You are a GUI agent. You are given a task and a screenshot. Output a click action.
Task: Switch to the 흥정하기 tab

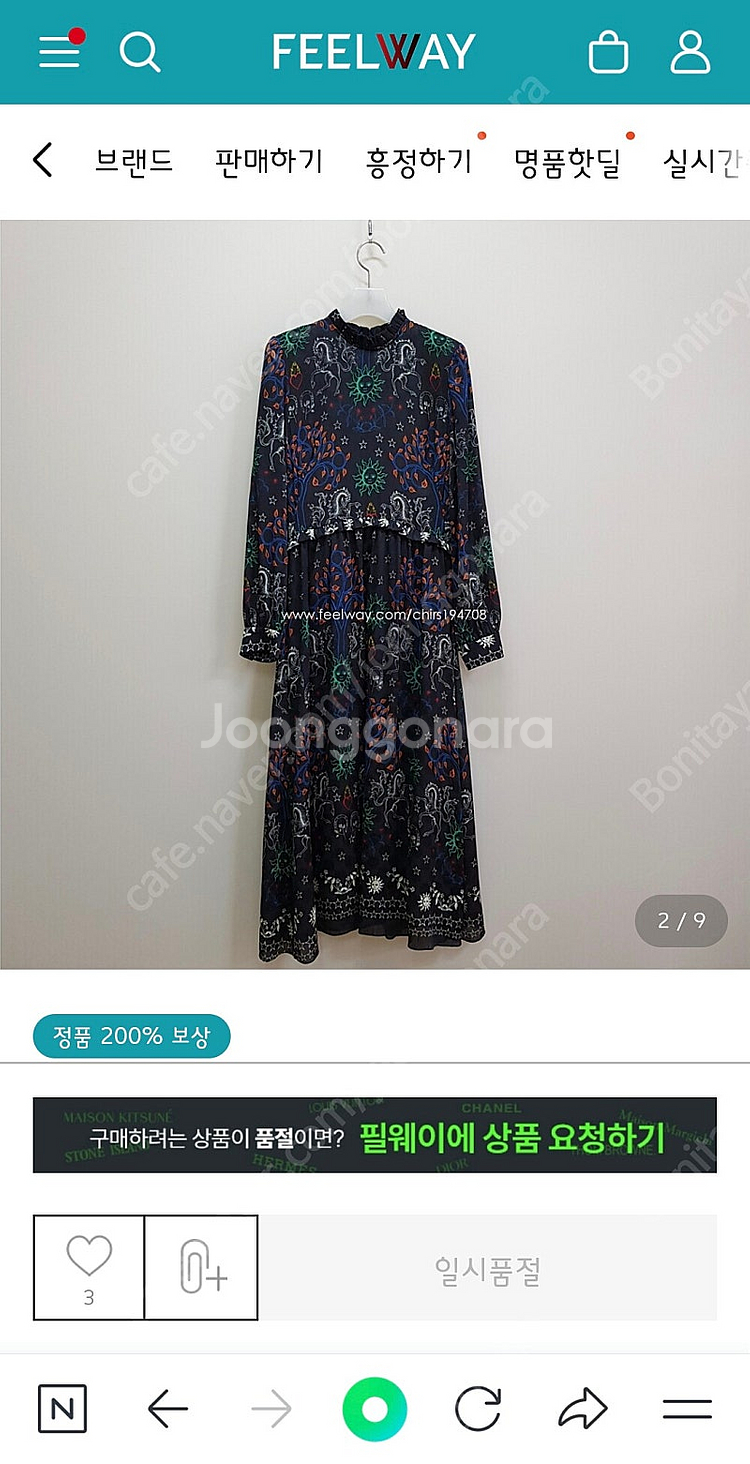418,161
